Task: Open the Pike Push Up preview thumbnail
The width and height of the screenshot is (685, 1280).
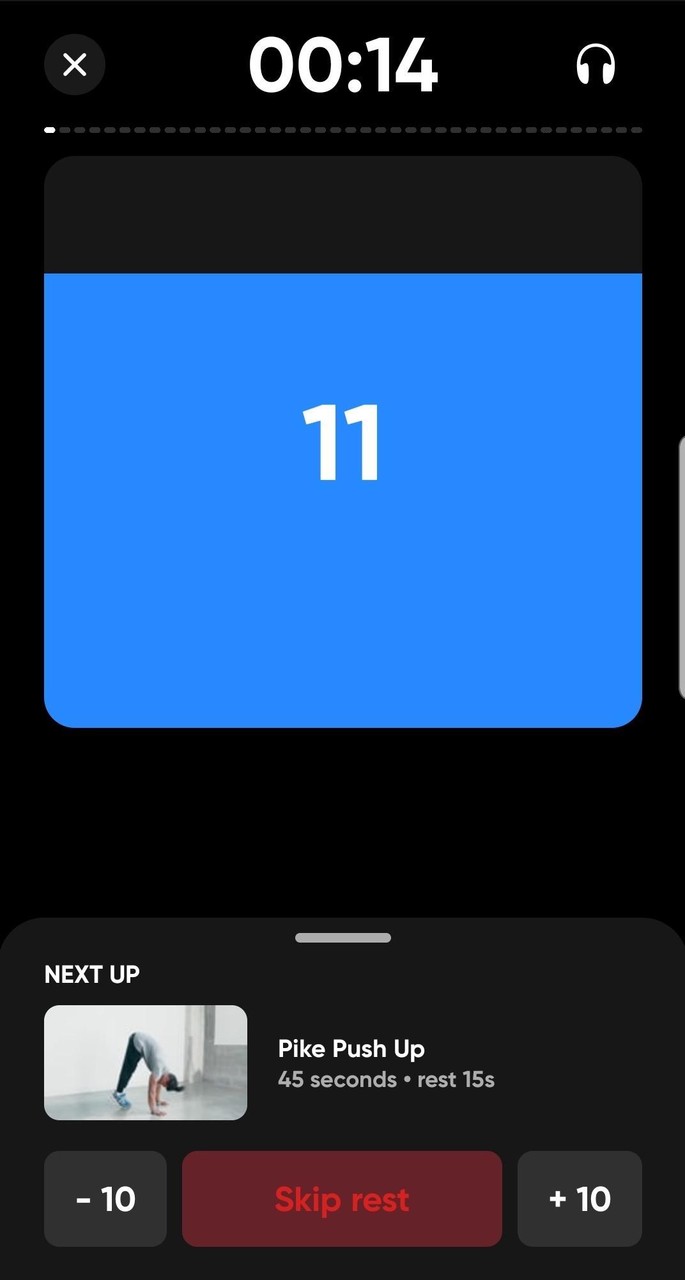Action: (x=146, y=1062)
